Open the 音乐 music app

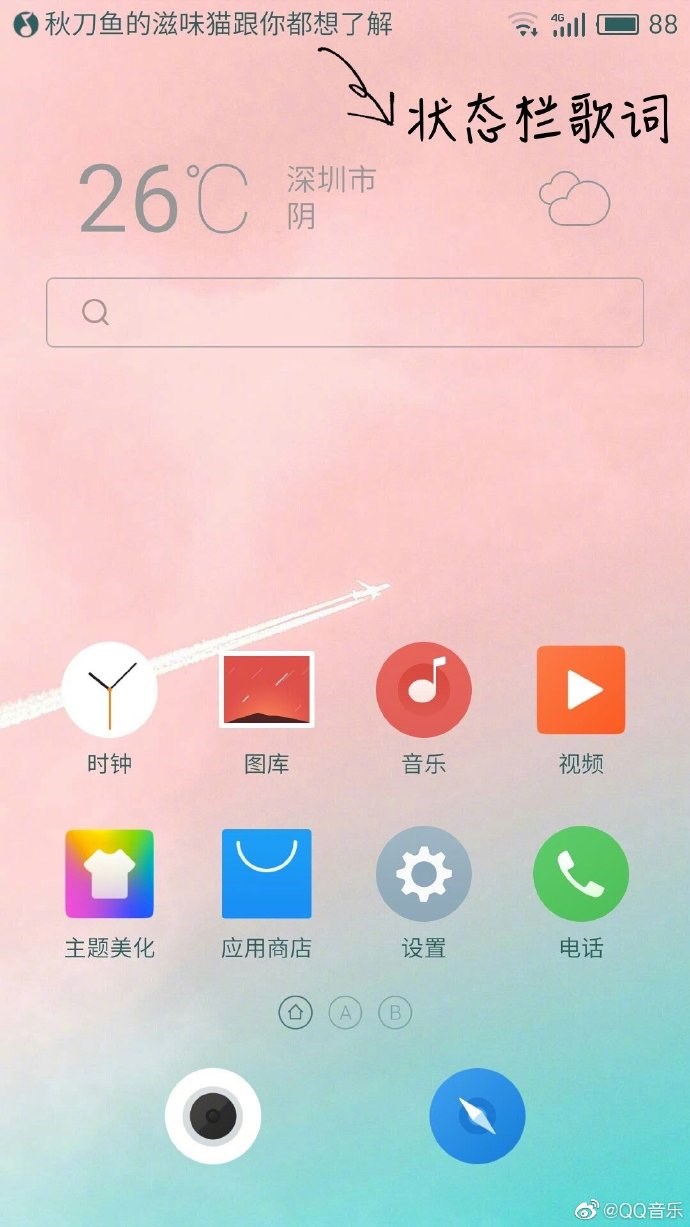(x=423, y=690)
